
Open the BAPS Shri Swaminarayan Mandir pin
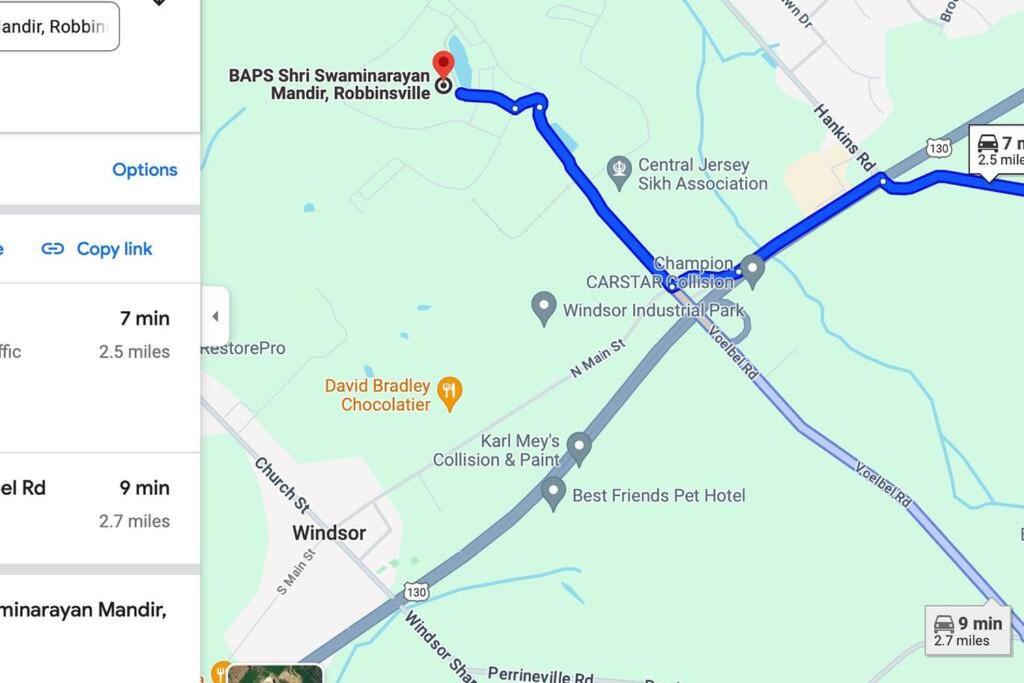(x=443, y=68)
